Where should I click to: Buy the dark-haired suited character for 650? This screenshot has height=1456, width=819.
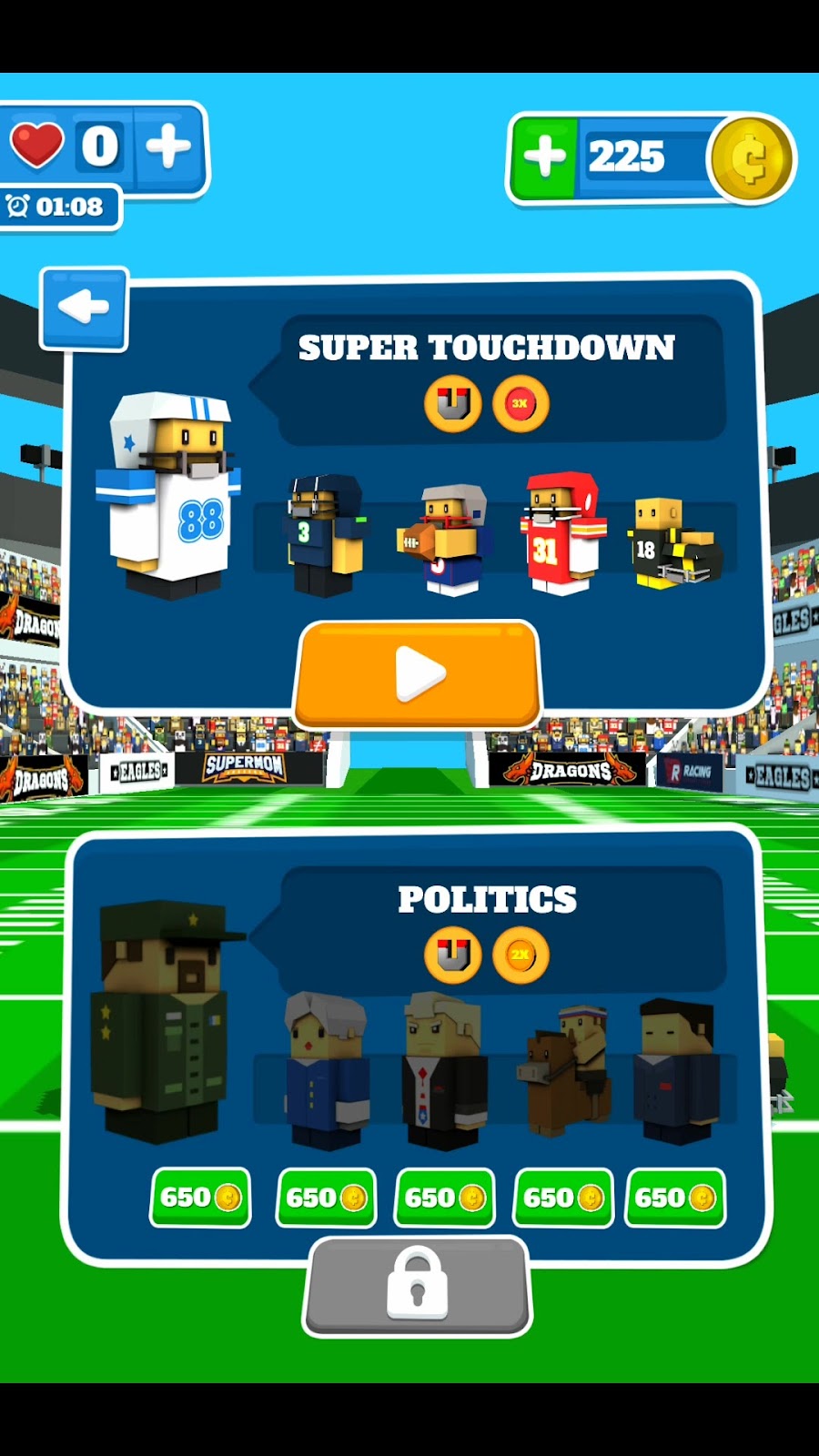675,1198
